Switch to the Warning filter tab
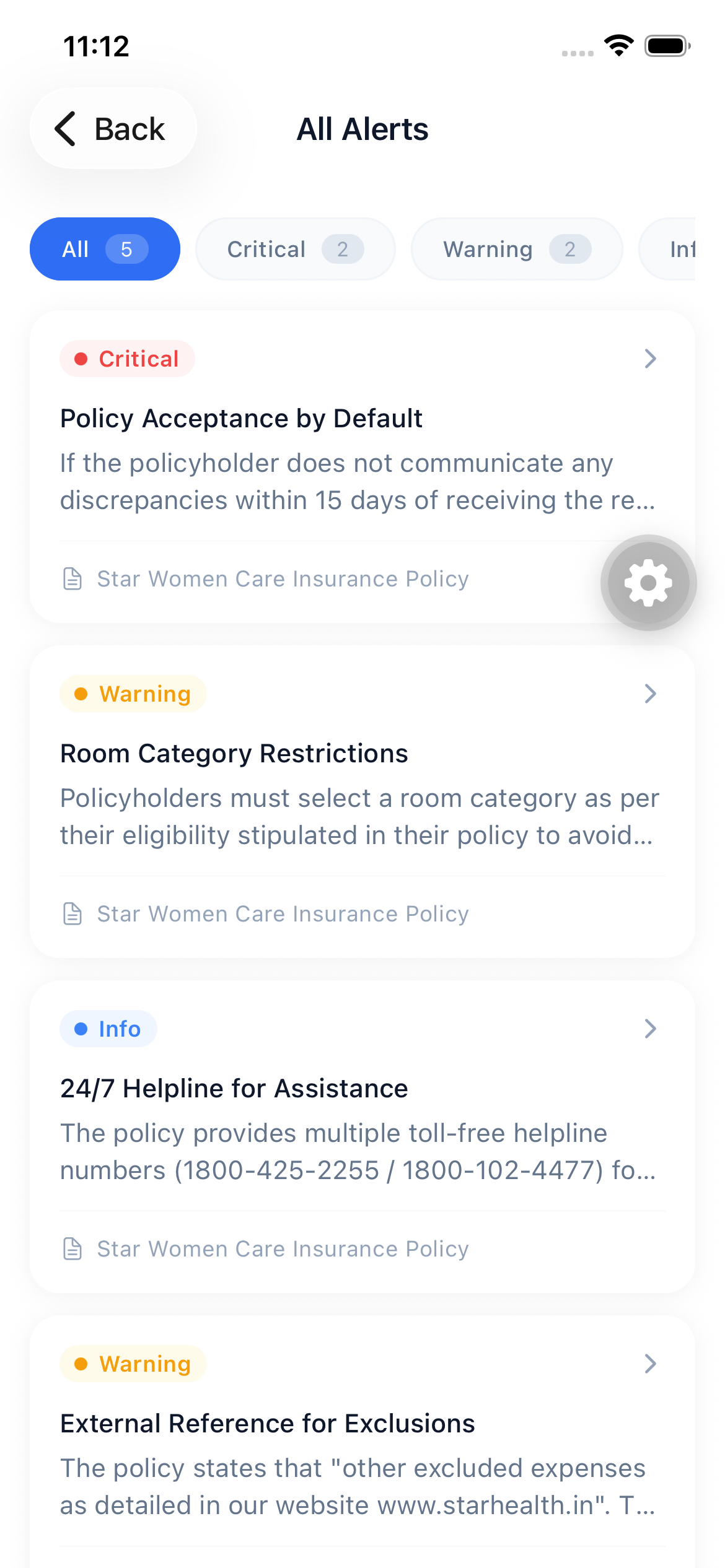 tap(517, 249)
